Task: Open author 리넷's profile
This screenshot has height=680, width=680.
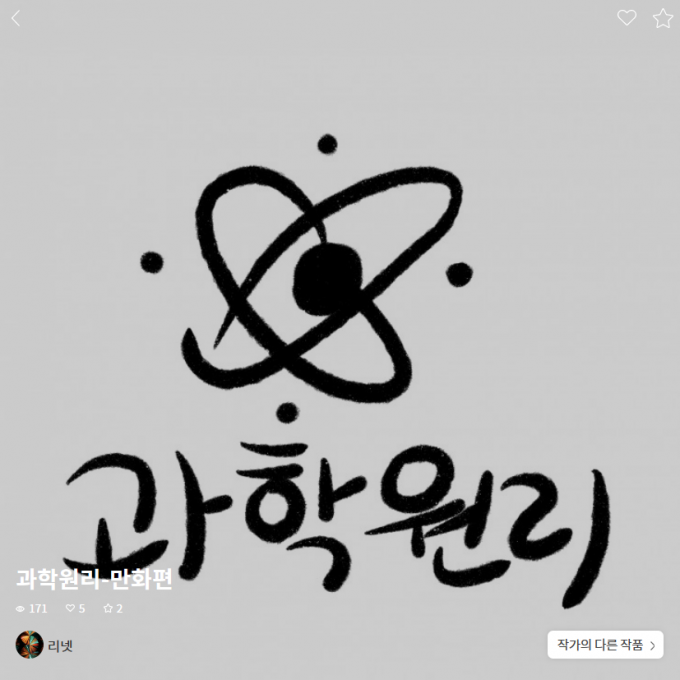Action: (43, 645)
